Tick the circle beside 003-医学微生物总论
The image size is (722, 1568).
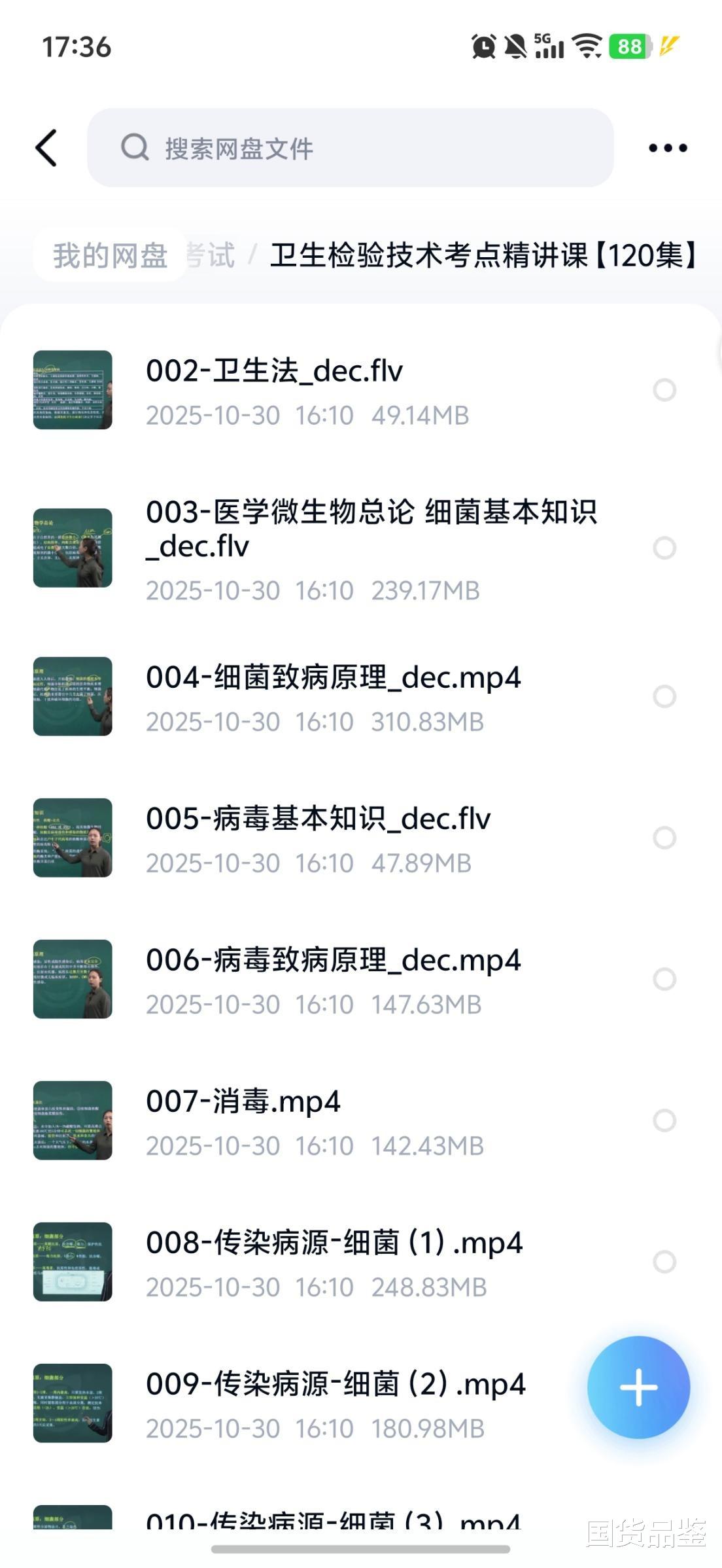click(x=664, y=548)
